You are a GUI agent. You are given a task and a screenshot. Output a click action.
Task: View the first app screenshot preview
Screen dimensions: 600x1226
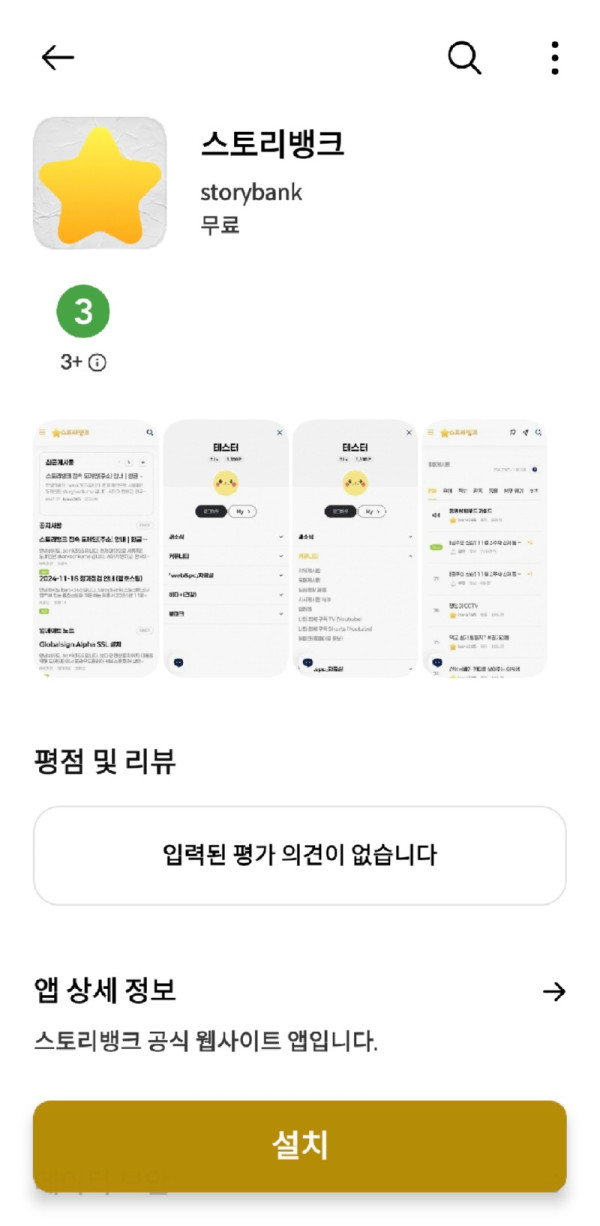tap(96, 548)
